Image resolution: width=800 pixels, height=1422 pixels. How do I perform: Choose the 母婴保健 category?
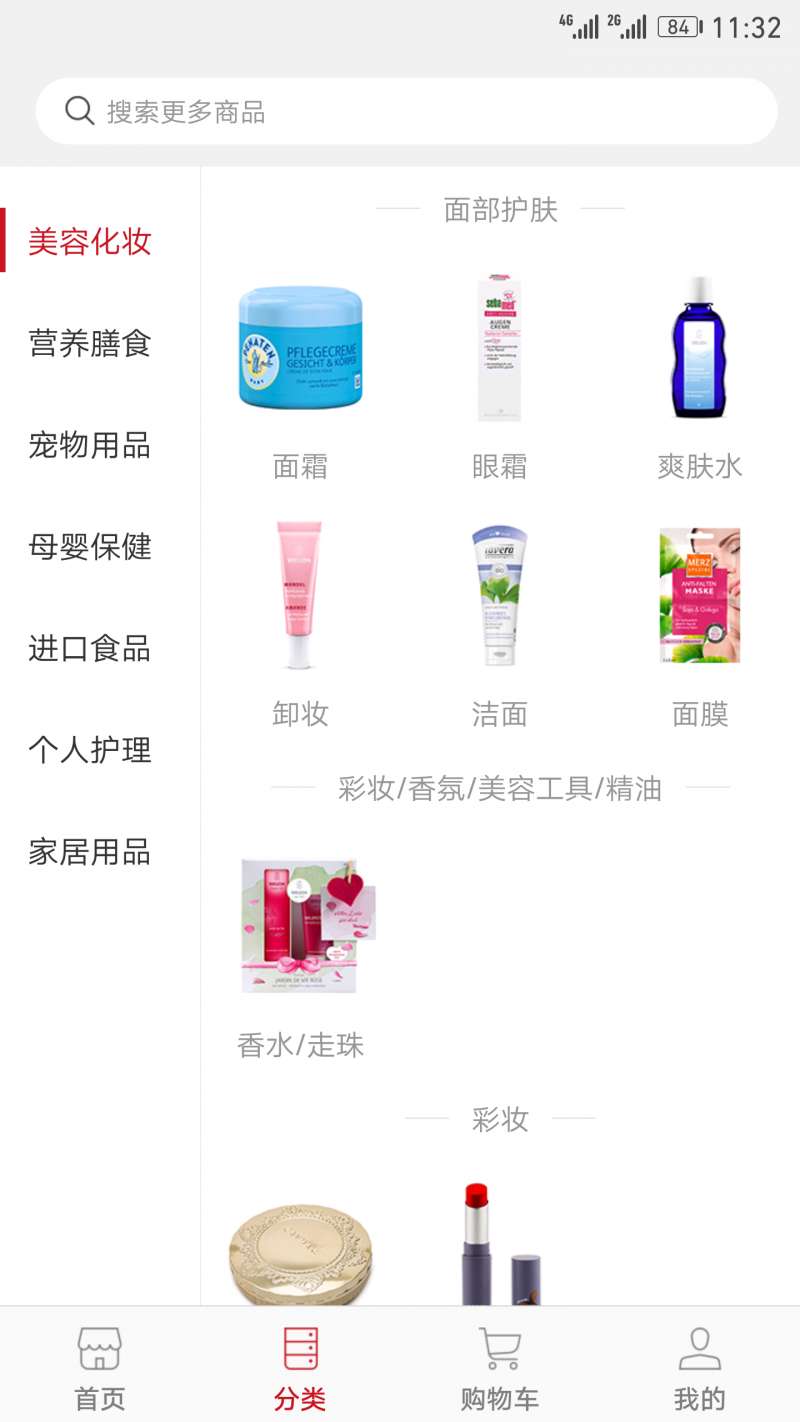click(x=90, y=547)
